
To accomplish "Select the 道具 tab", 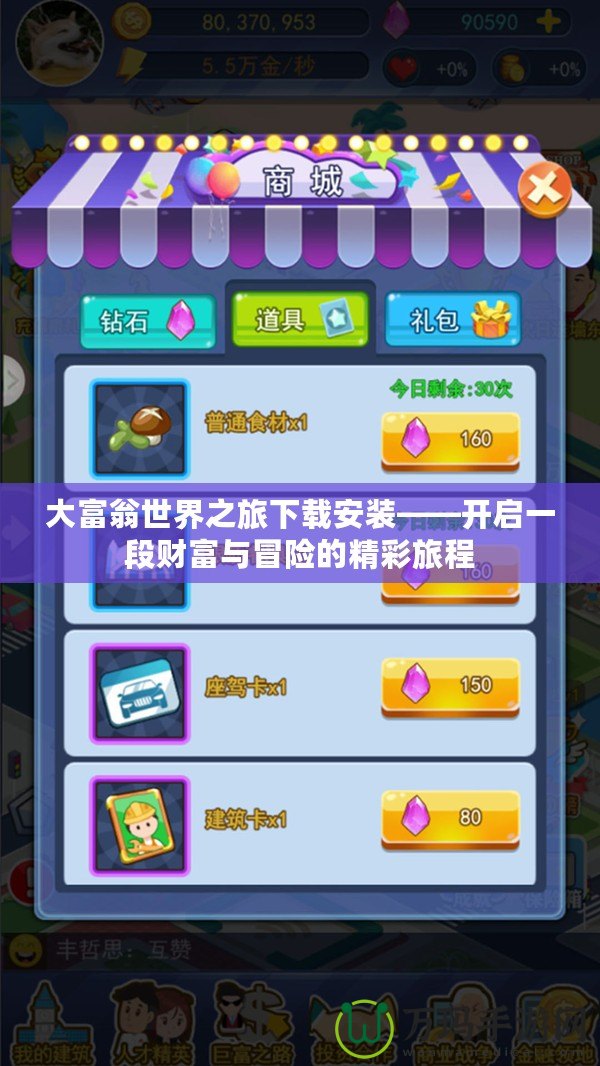I will point(300,320).
